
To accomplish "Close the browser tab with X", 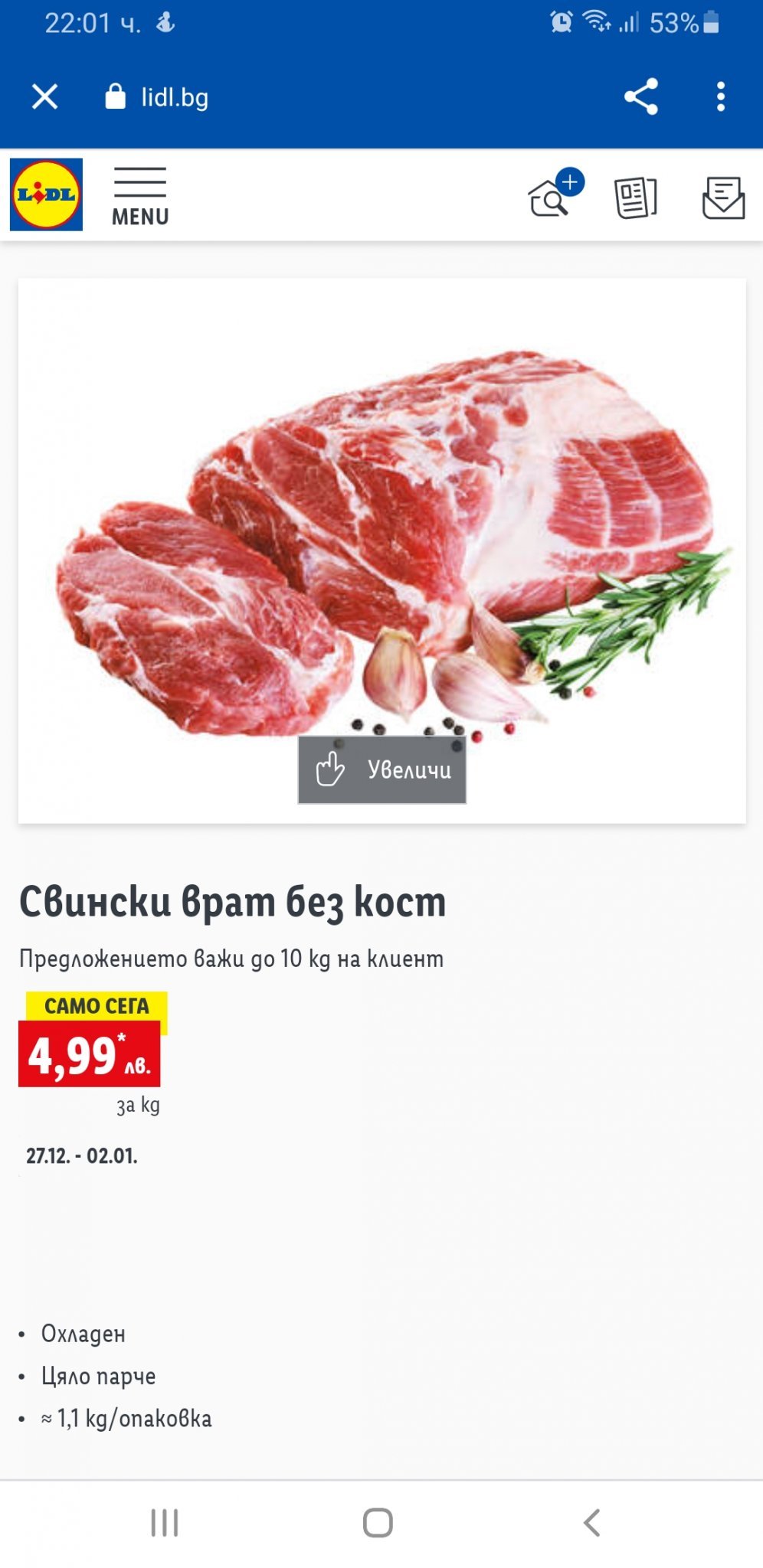I will (44, 97).
